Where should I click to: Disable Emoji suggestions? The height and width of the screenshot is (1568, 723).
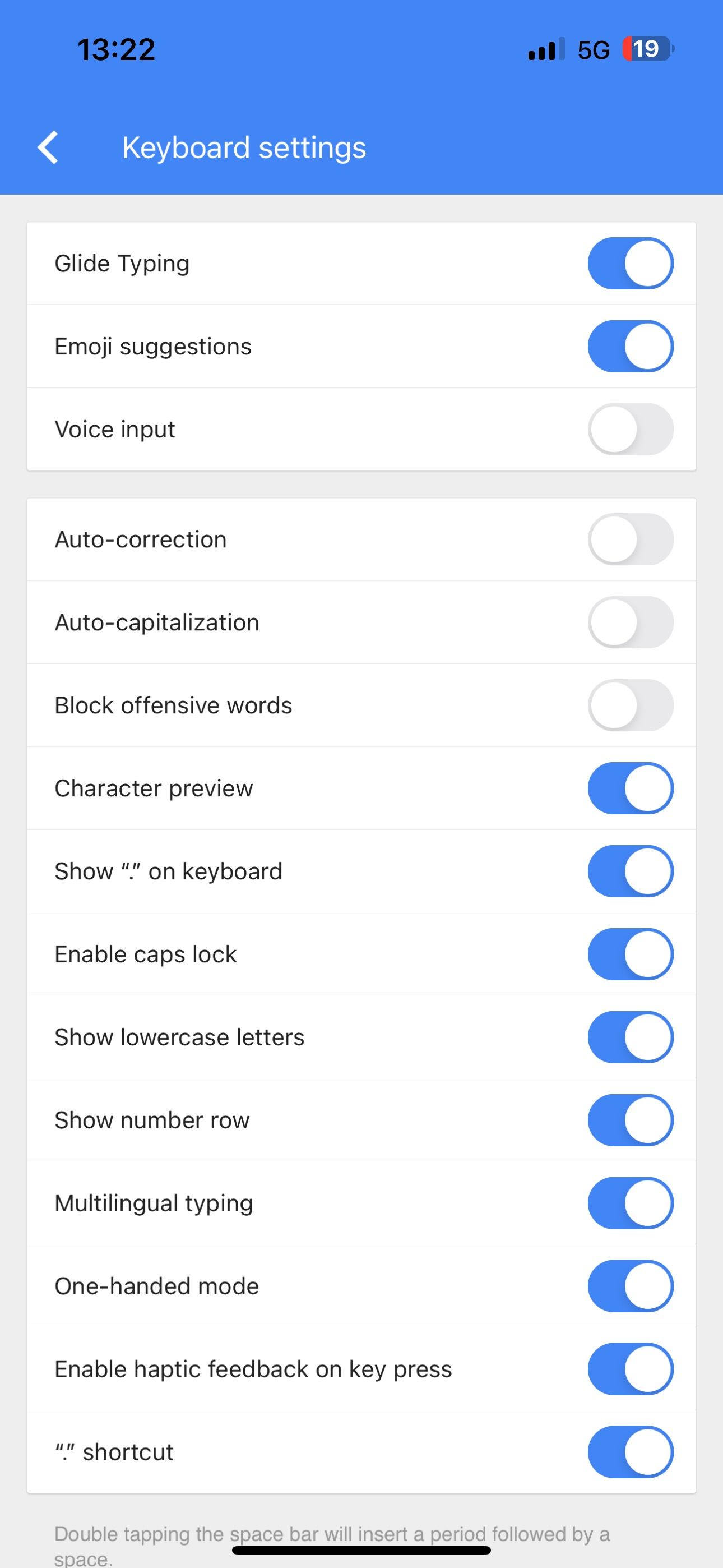[630, 347]
